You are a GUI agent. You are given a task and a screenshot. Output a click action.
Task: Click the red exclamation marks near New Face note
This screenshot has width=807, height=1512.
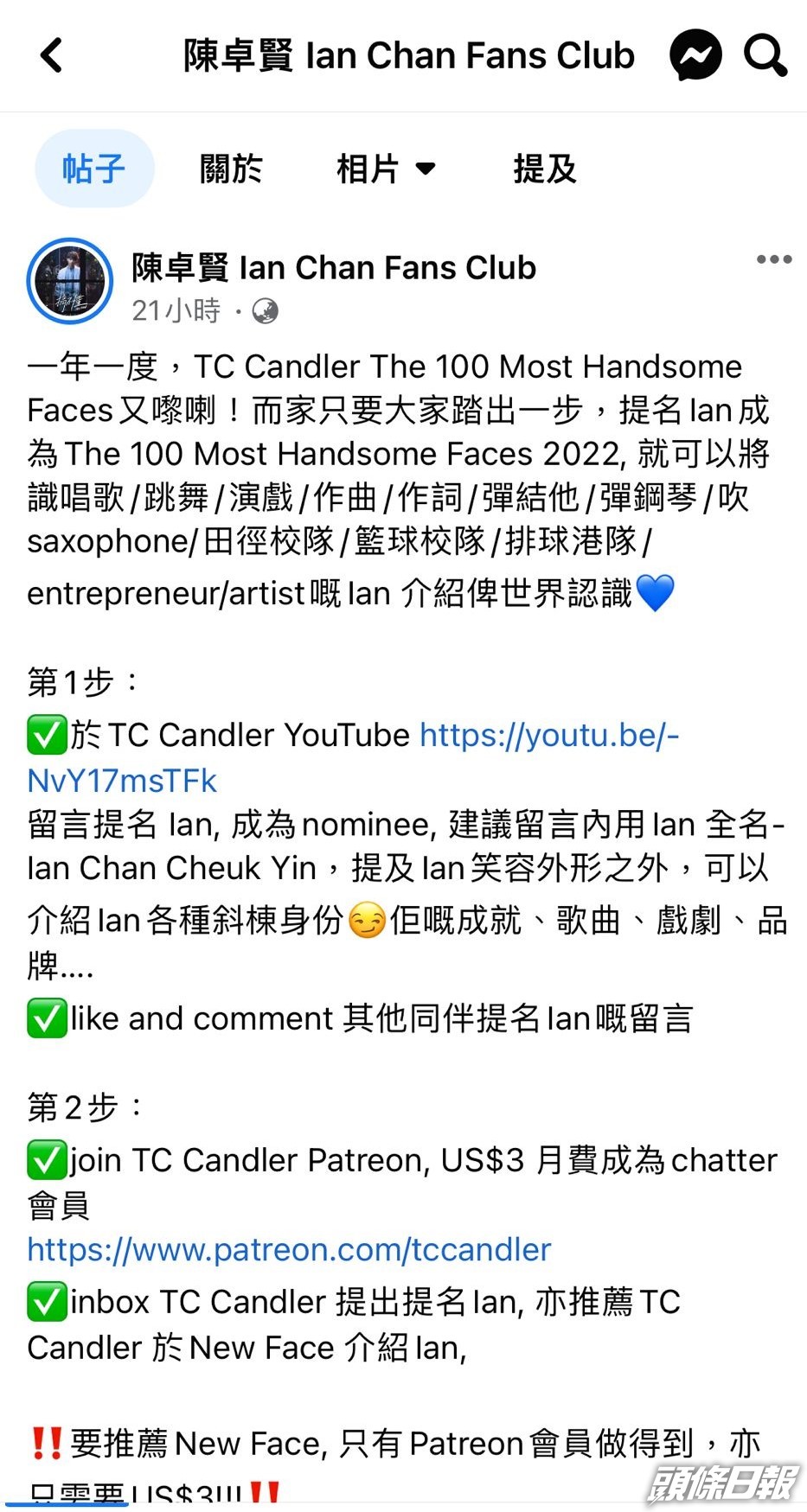[47, 1442]
